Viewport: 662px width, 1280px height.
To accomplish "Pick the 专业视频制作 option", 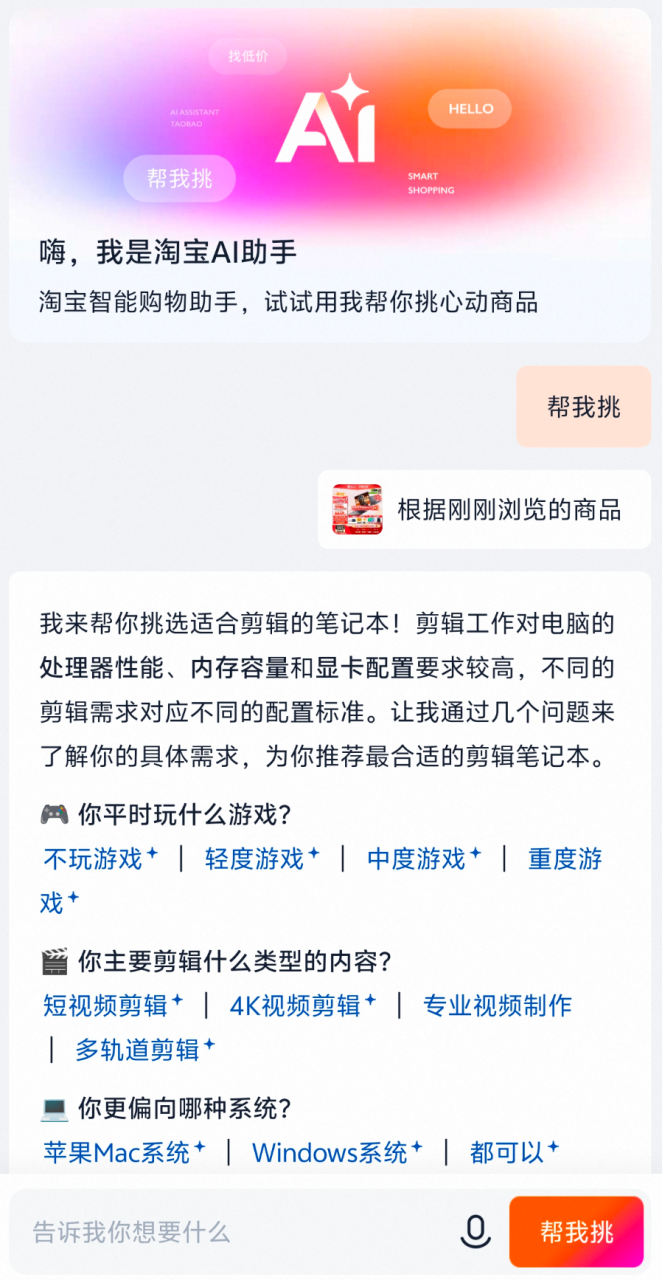I will 497,1005.
